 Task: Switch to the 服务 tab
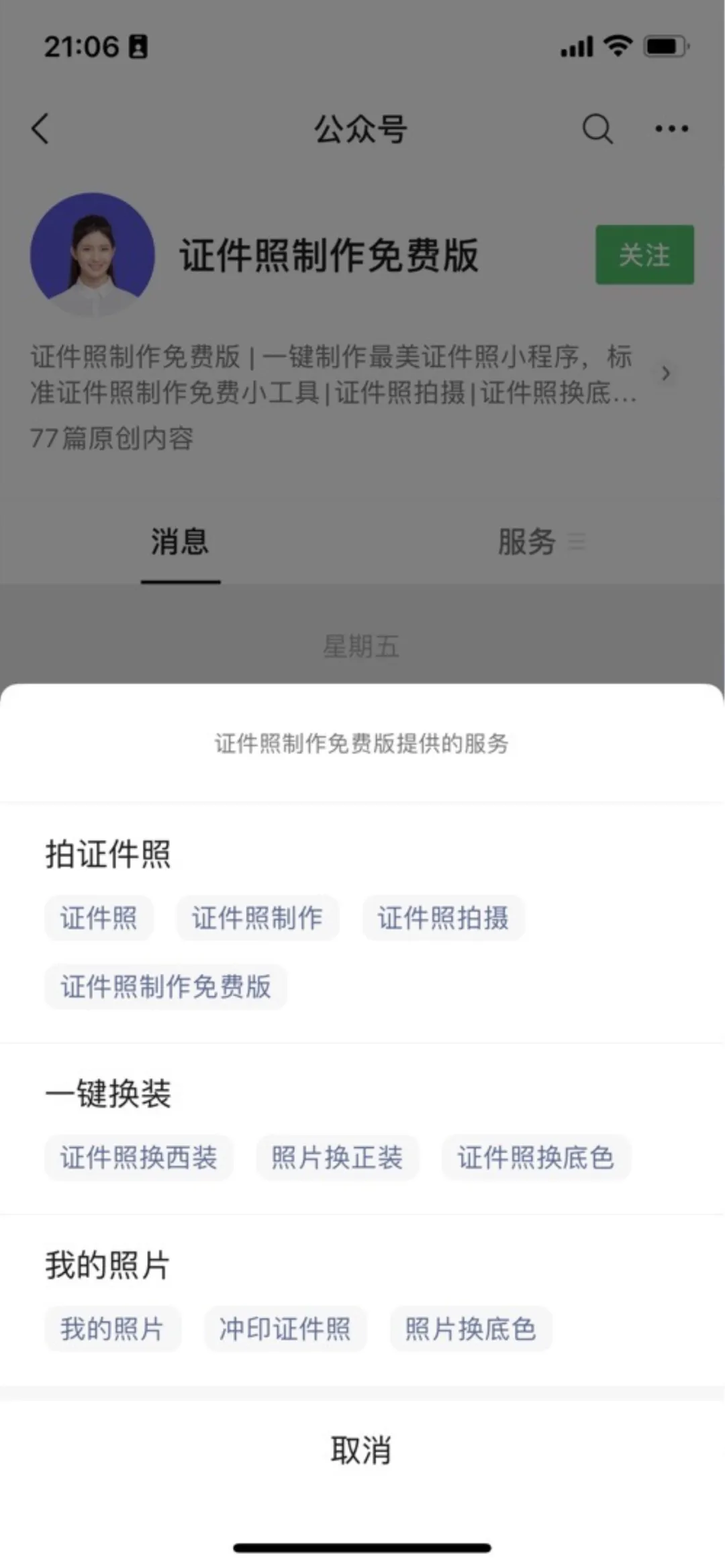point(526,541)
